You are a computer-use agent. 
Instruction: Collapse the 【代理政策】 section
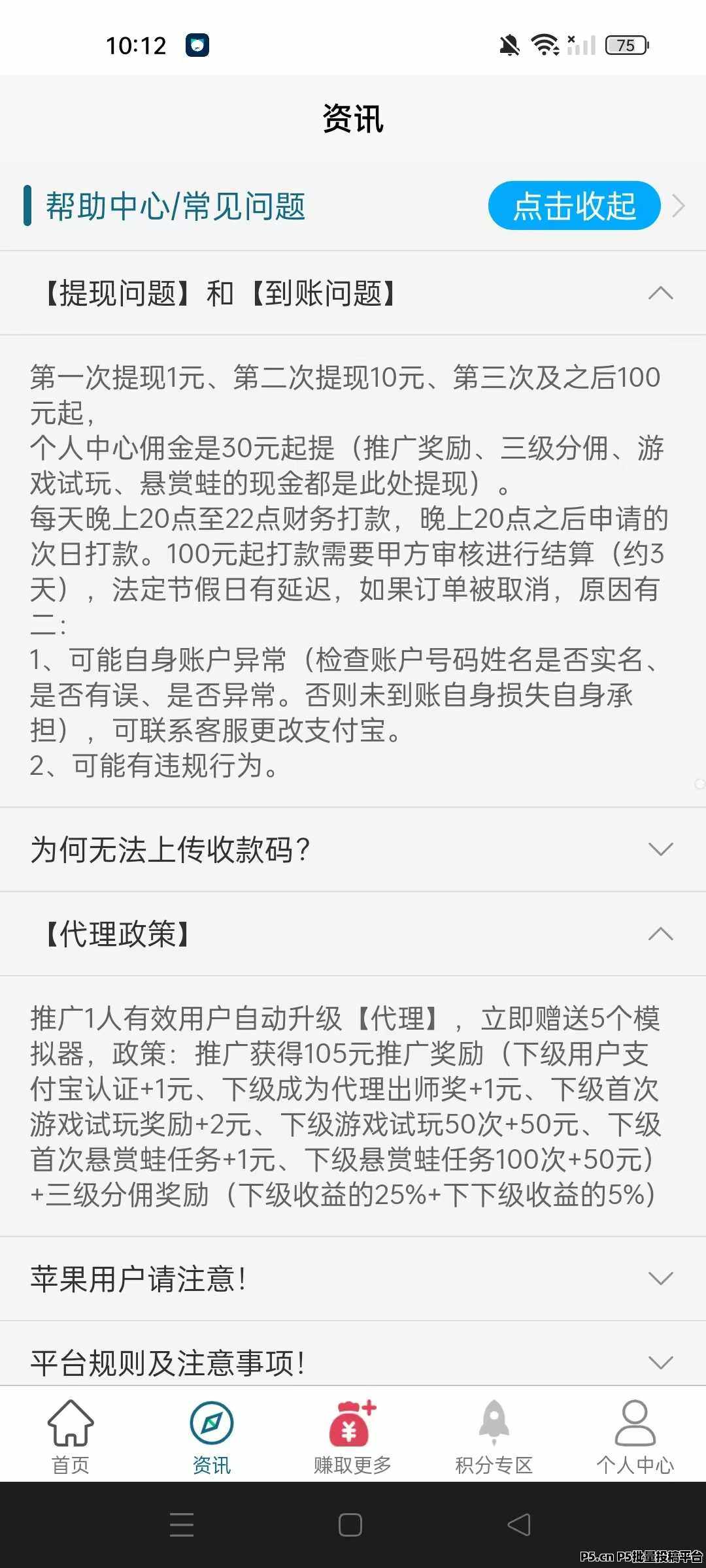click(x=353, y=934)
